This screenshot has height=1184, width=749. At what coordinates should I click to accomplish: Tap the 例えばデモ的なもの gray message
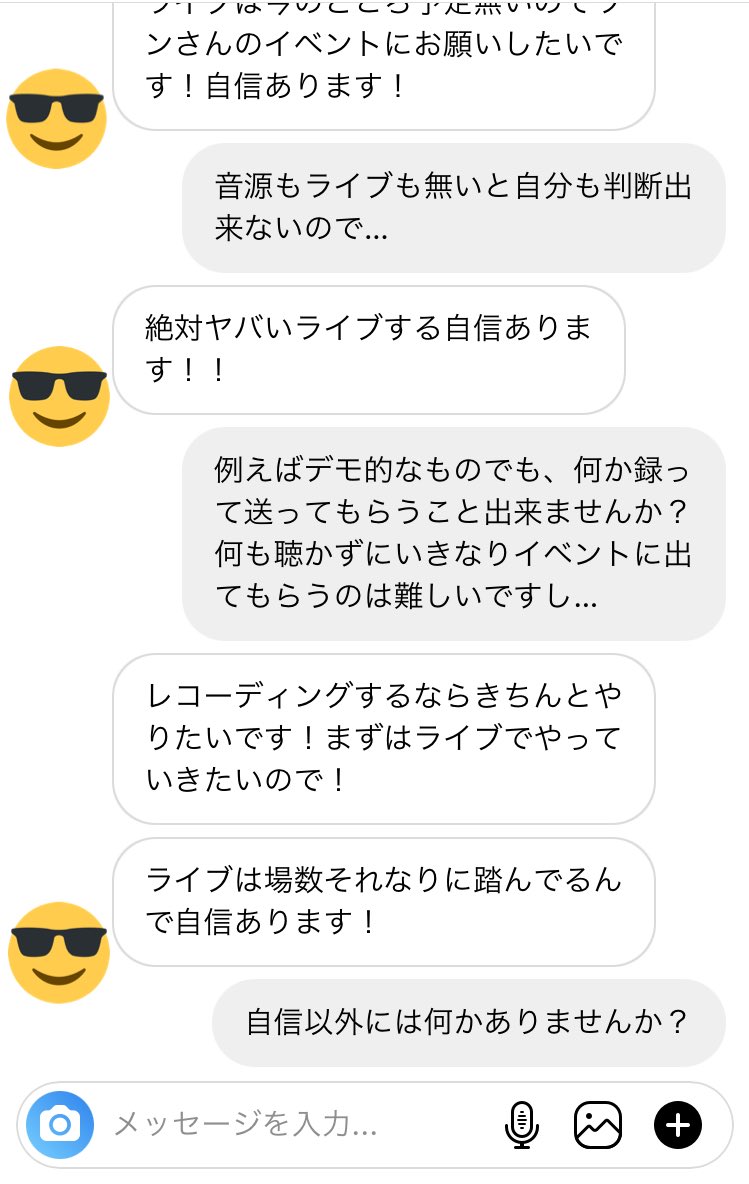pyautogui.click(x=450, y=536)
